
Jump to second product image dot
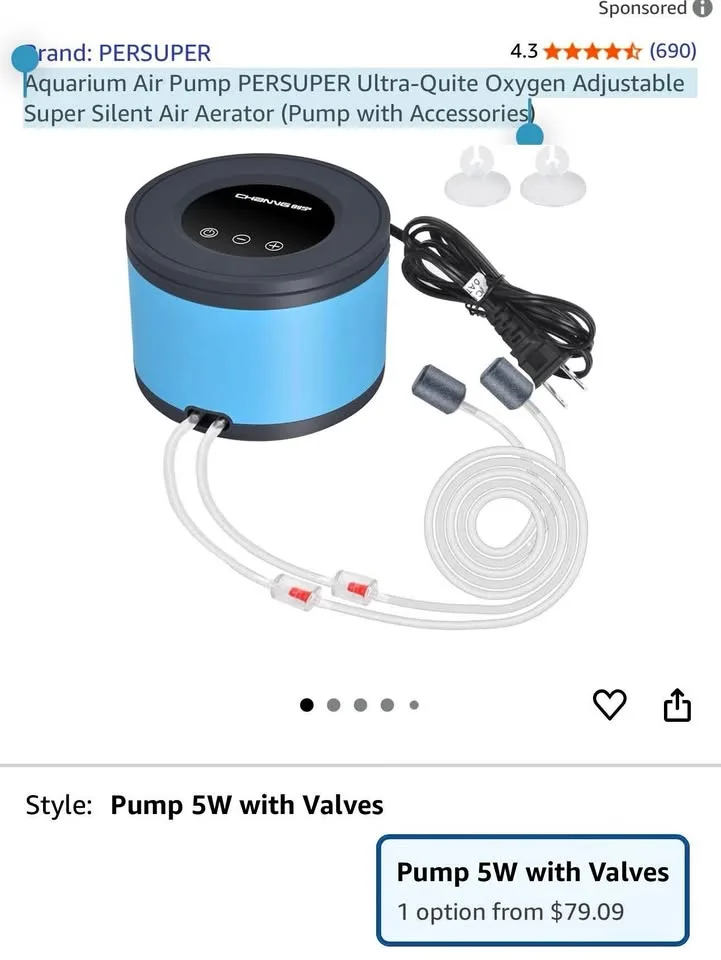[x=334, y=705]
